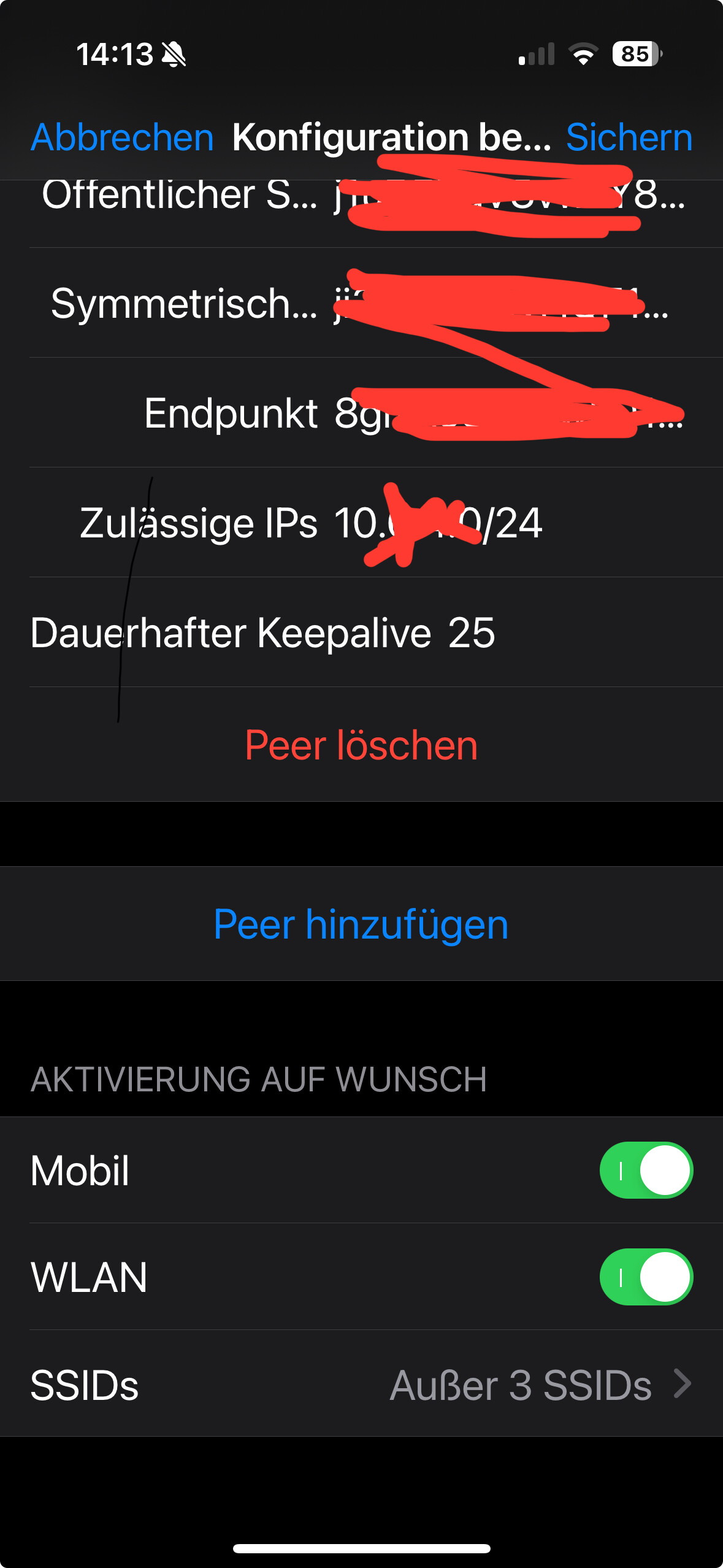Tap Abbrechen to cancel editing
Viewport: 723px width, 1568px height.
click(122, 137)
